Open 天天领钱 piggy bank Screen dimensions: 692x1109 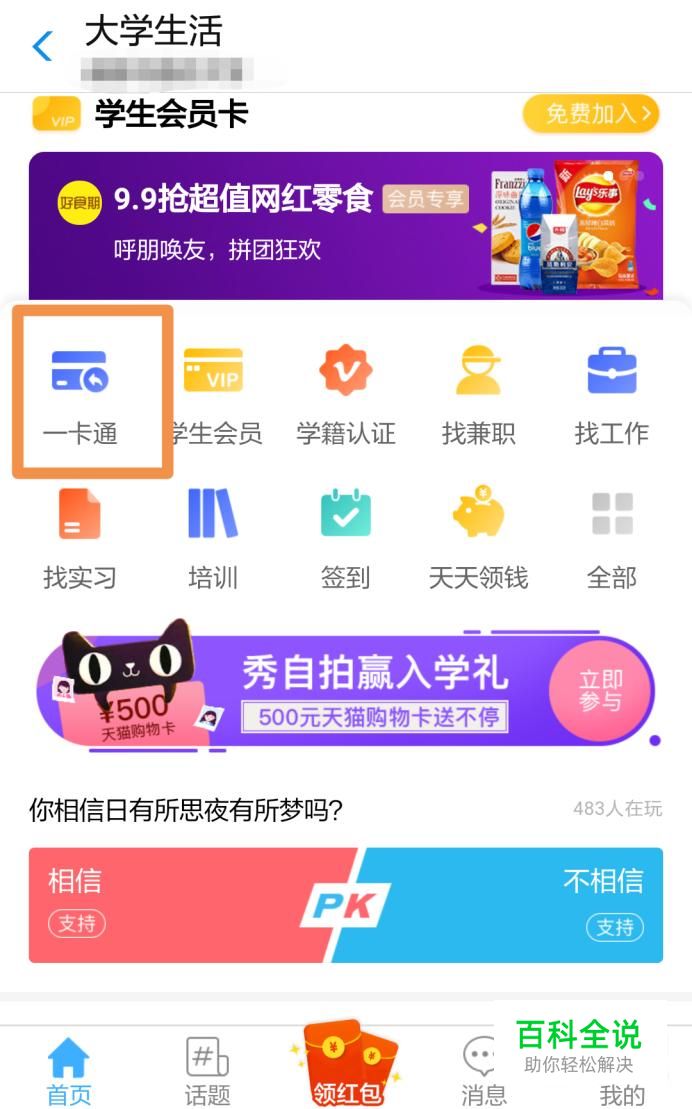(478, 537)
